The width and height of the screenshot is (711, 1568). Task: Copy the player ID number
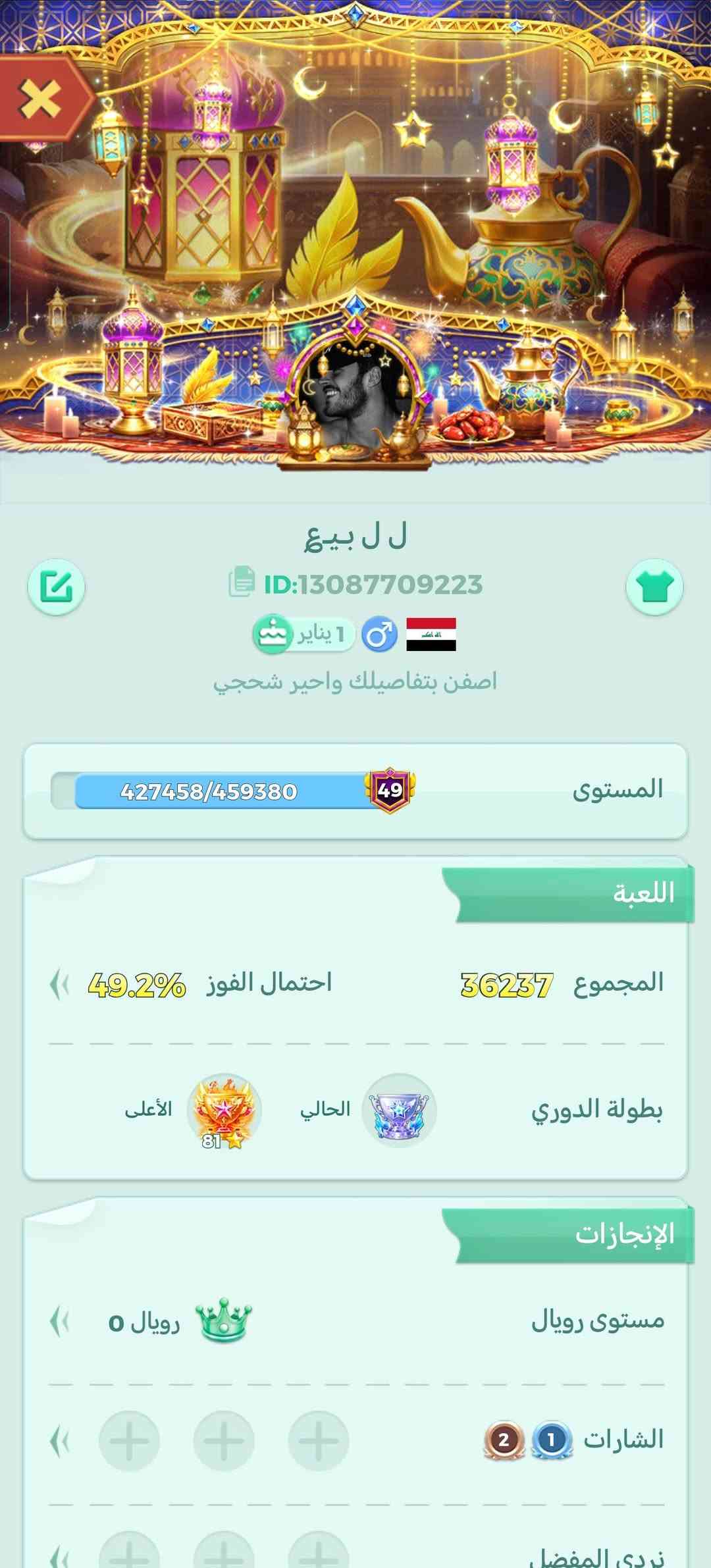pyautogui.click(x=241, y=583)
